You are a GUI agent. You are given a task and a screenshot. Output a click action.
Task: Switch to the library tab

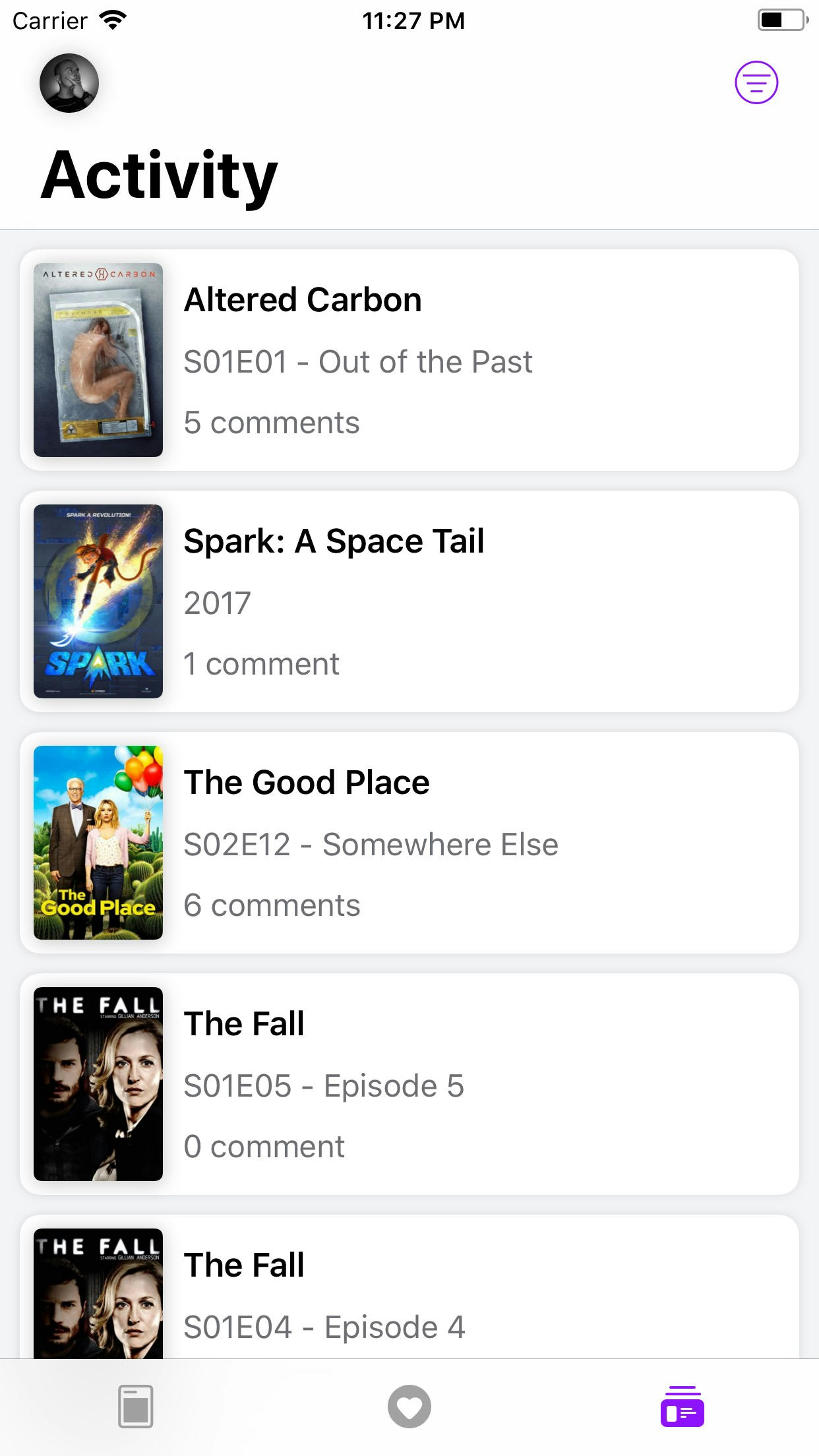click(136, 1406)
